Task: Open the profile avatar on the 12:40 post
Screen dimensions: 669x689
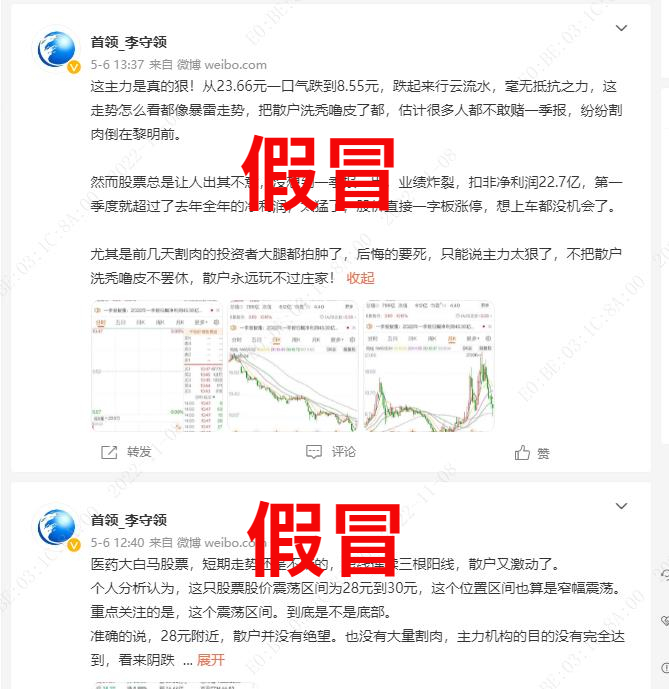Action: [x=59, y=531]
